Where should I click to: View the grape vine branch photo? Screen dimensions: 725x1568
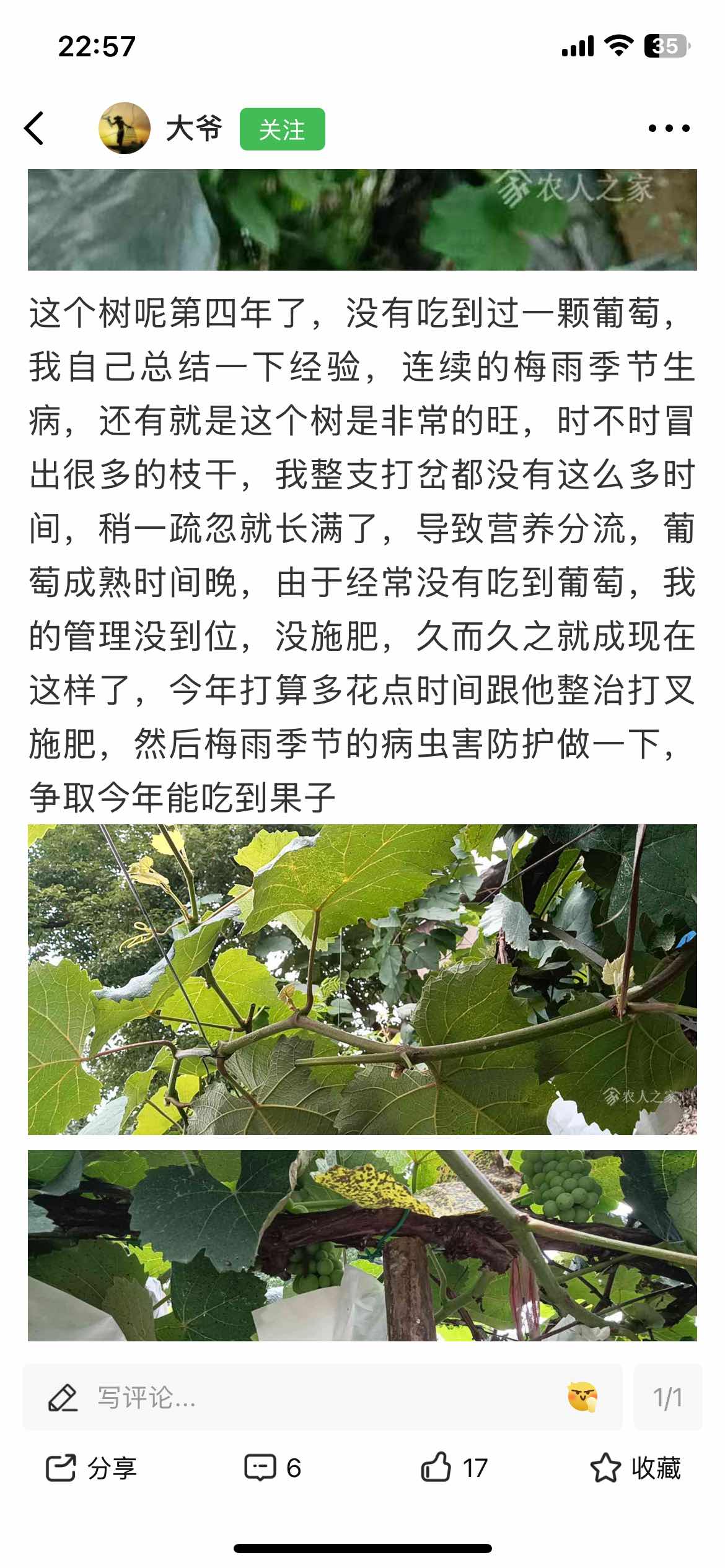362,978
